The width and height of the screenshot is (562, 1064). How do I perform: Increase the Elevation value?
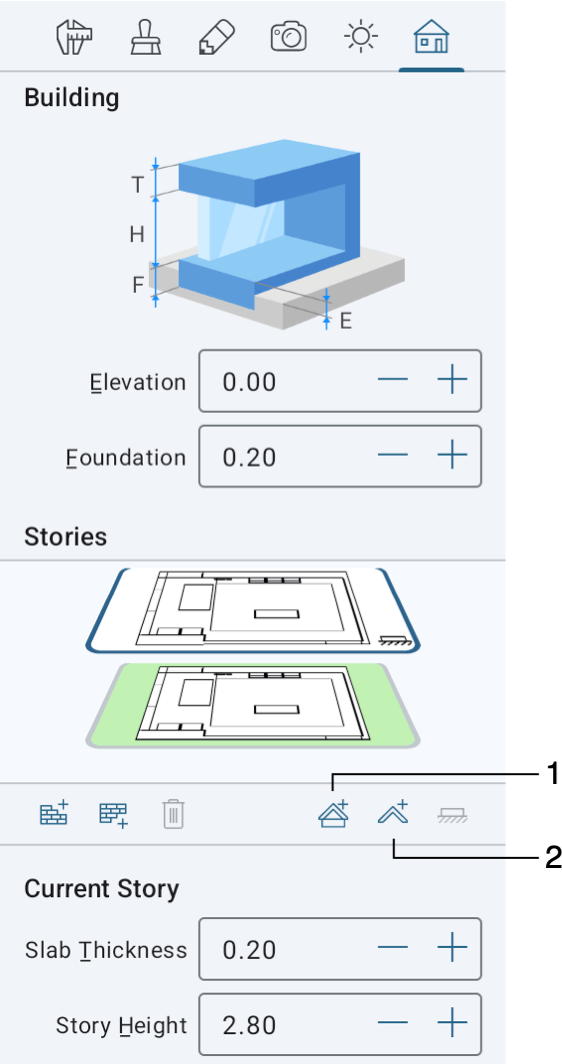click(x=452, y=381)
